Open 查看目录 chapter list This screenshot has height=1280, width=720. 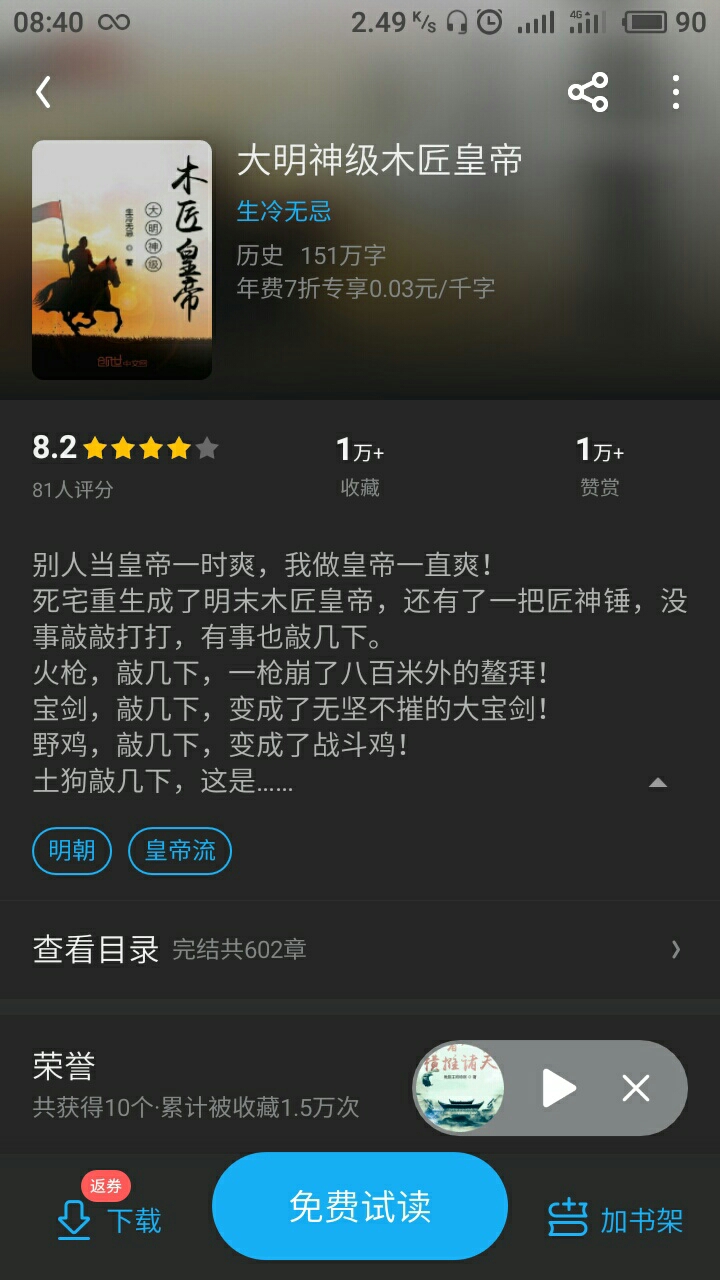point(360,950)
